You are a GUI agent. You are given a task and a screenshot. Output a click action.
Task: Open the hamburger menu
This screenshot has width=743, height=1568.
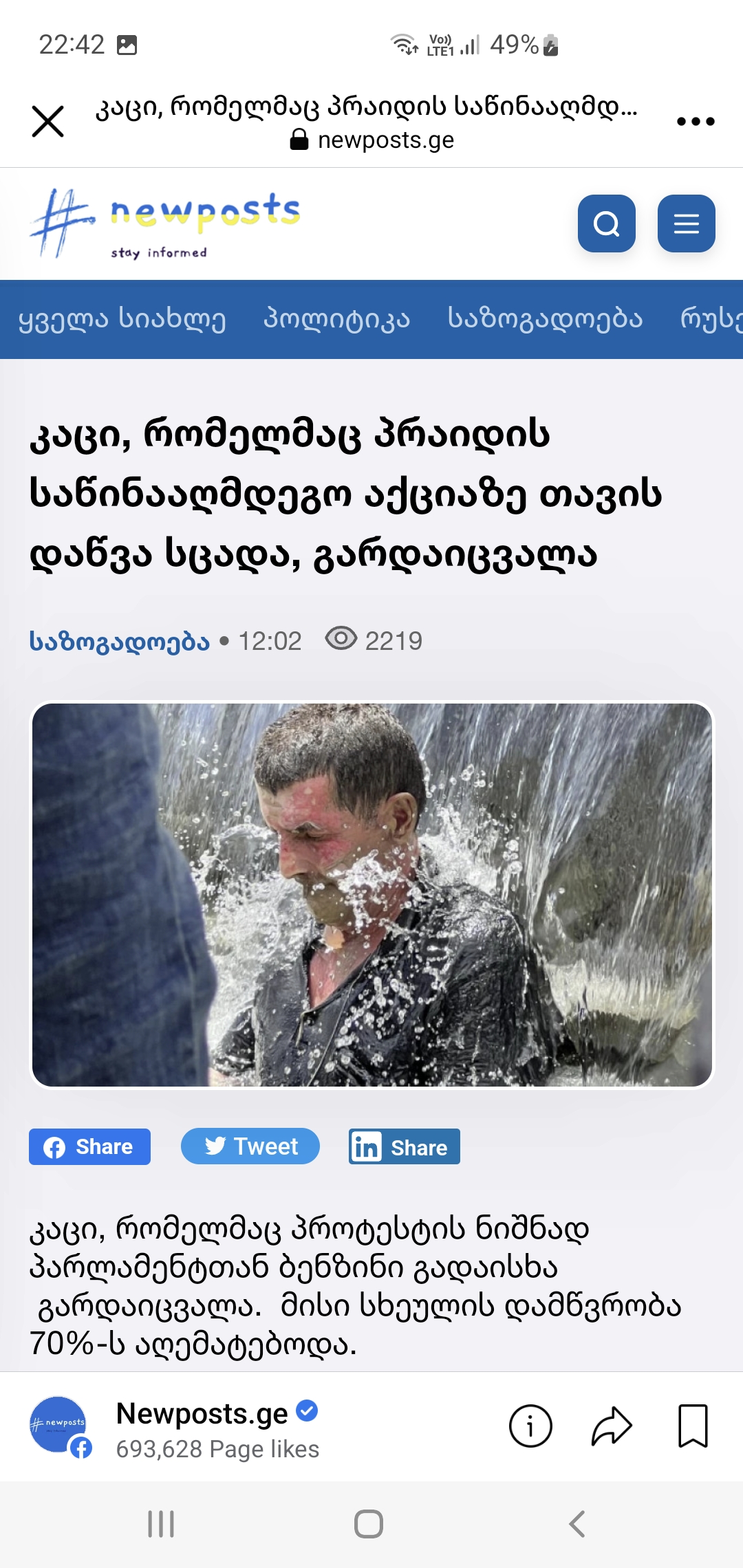[686, 224]
